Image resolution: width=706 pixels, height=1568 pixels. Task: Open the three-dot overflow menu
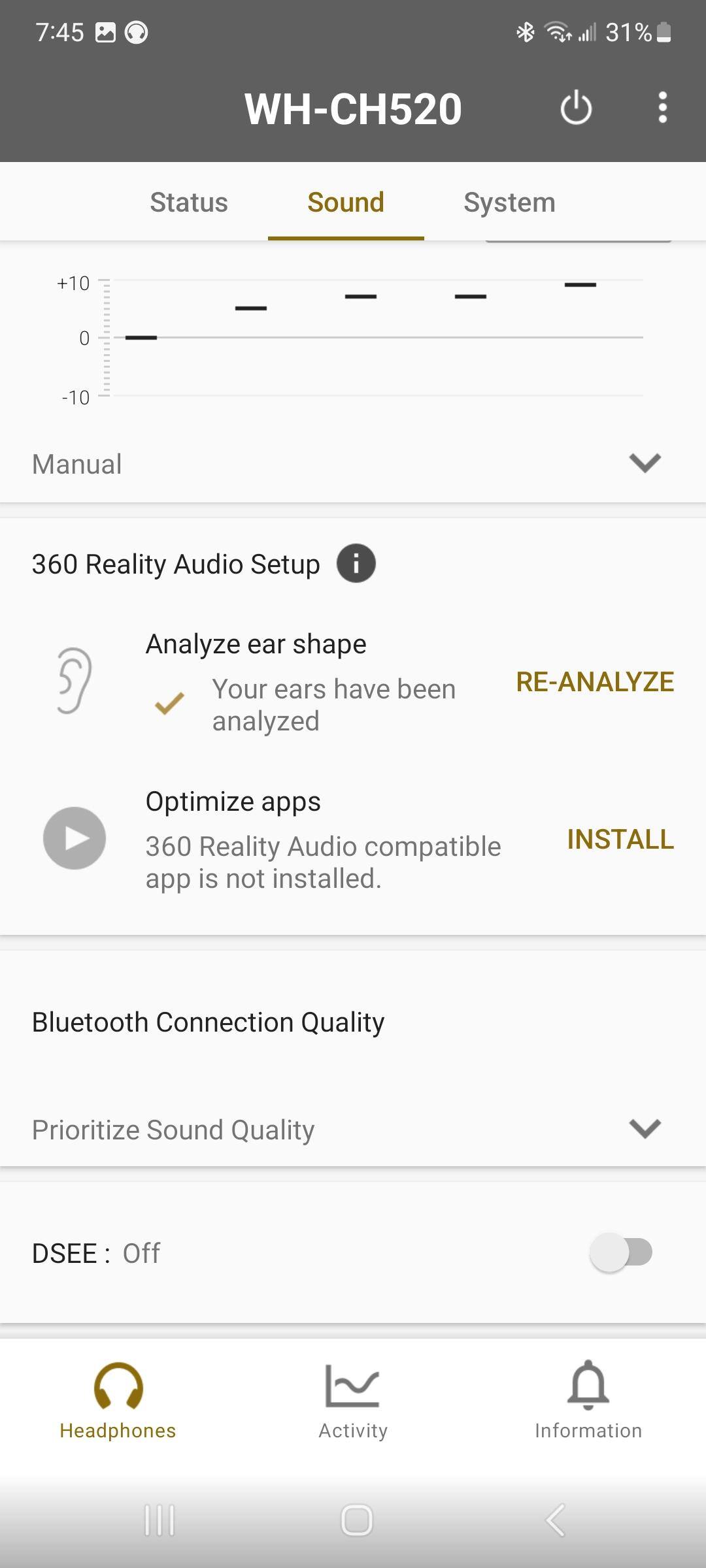tap(662, 108)
